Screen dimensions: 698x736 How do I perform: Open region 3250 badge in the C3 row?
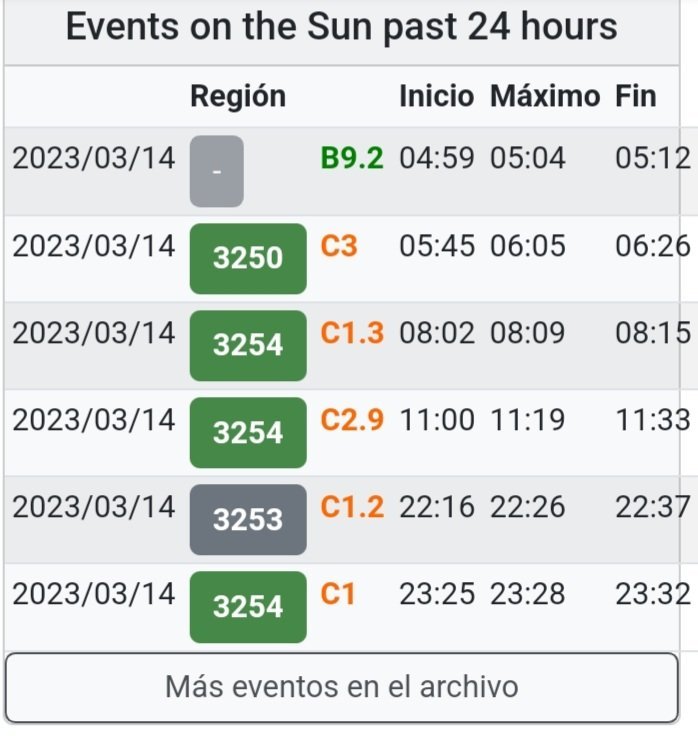pos(248,258)
